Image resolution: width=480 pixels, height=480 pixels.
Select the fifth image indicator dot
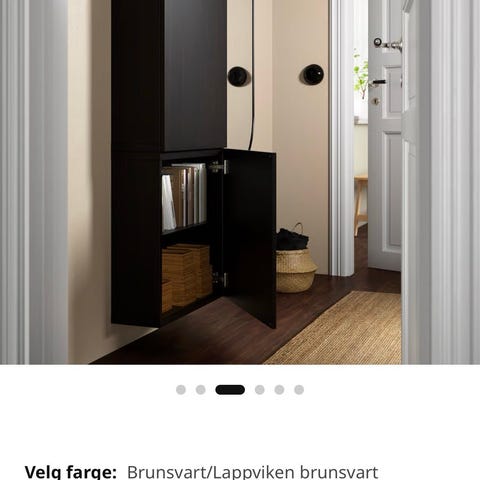click(279, 390)
